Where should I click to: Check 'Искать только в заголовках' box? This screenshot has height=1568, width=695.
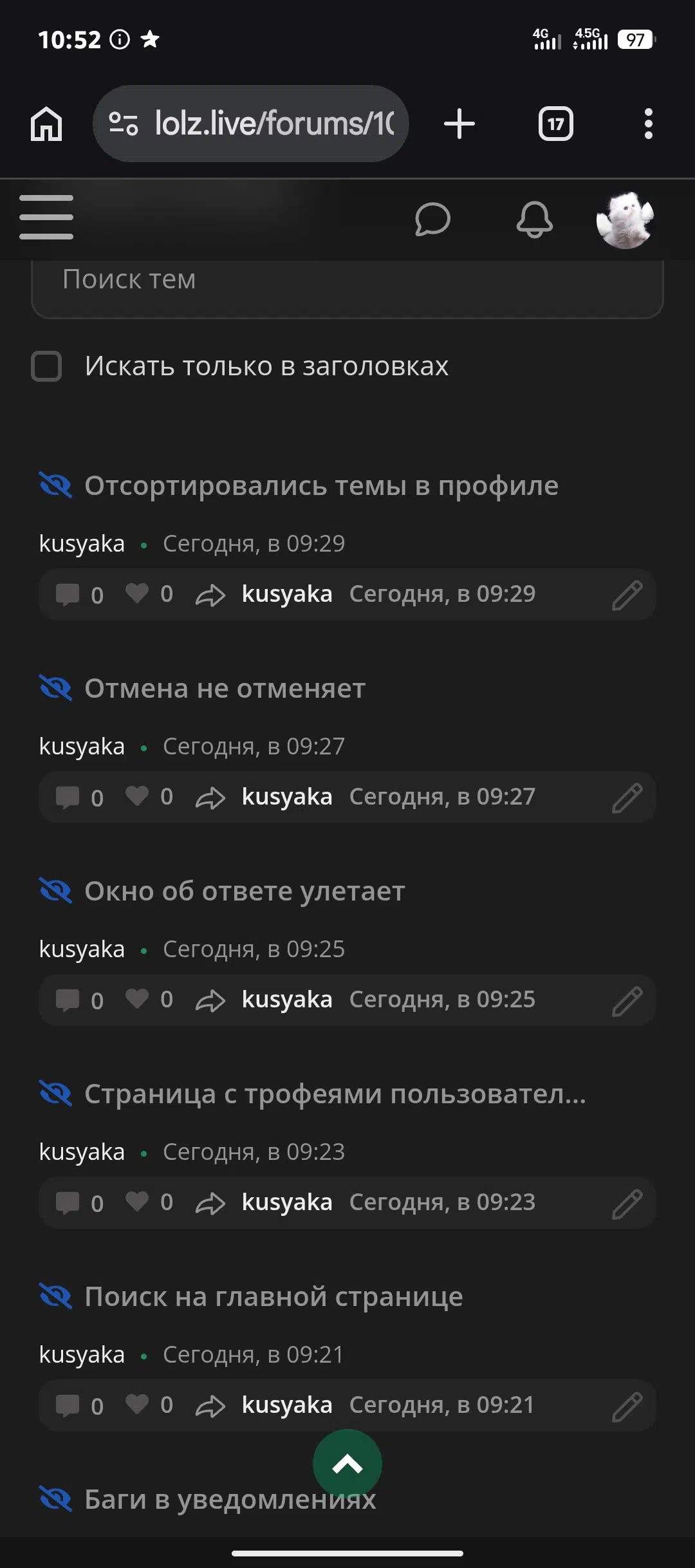tap(46, 366)
